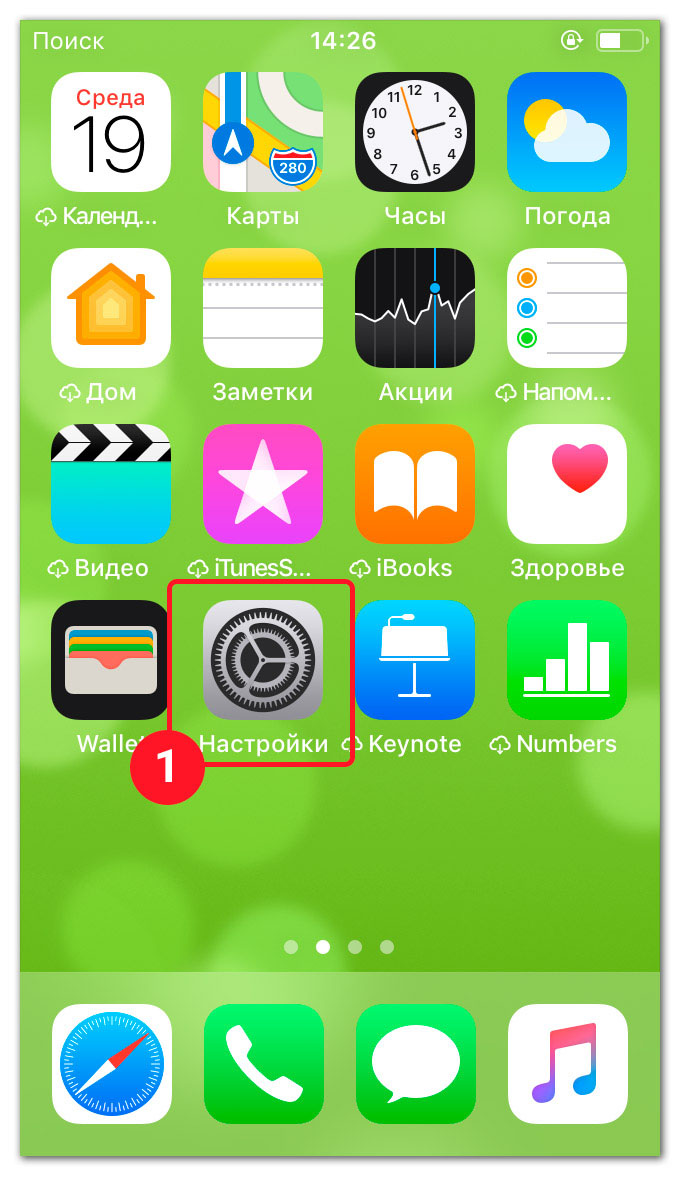Open the Акции stocks app

(x=415, y=308)
